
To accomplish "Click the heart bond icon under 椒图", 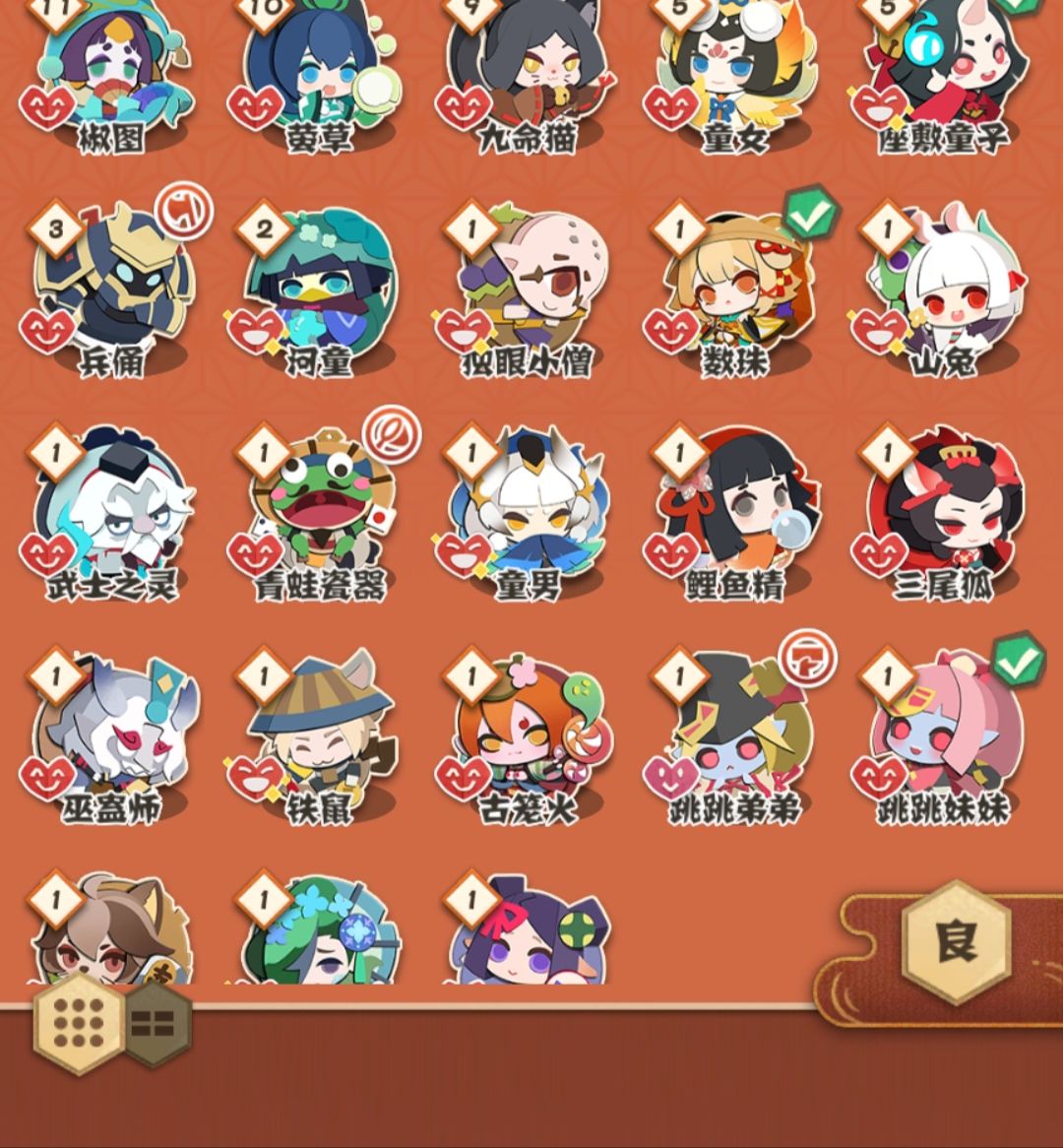I will [46, 100].
